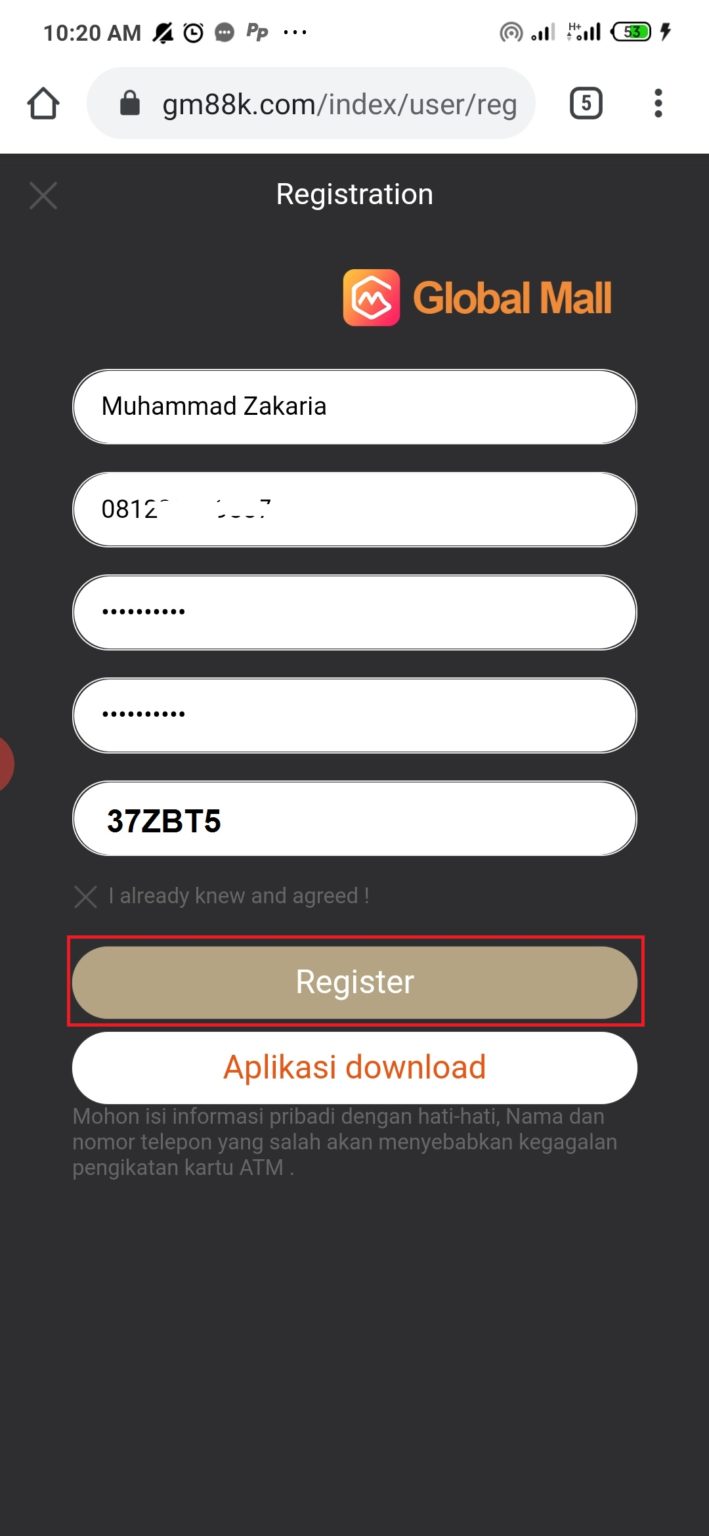Image resolution: width=709 pixels, height=1536 pixels.
Task: Go to the browser home page
Action: pyautogui.click(x=44, y=103)
